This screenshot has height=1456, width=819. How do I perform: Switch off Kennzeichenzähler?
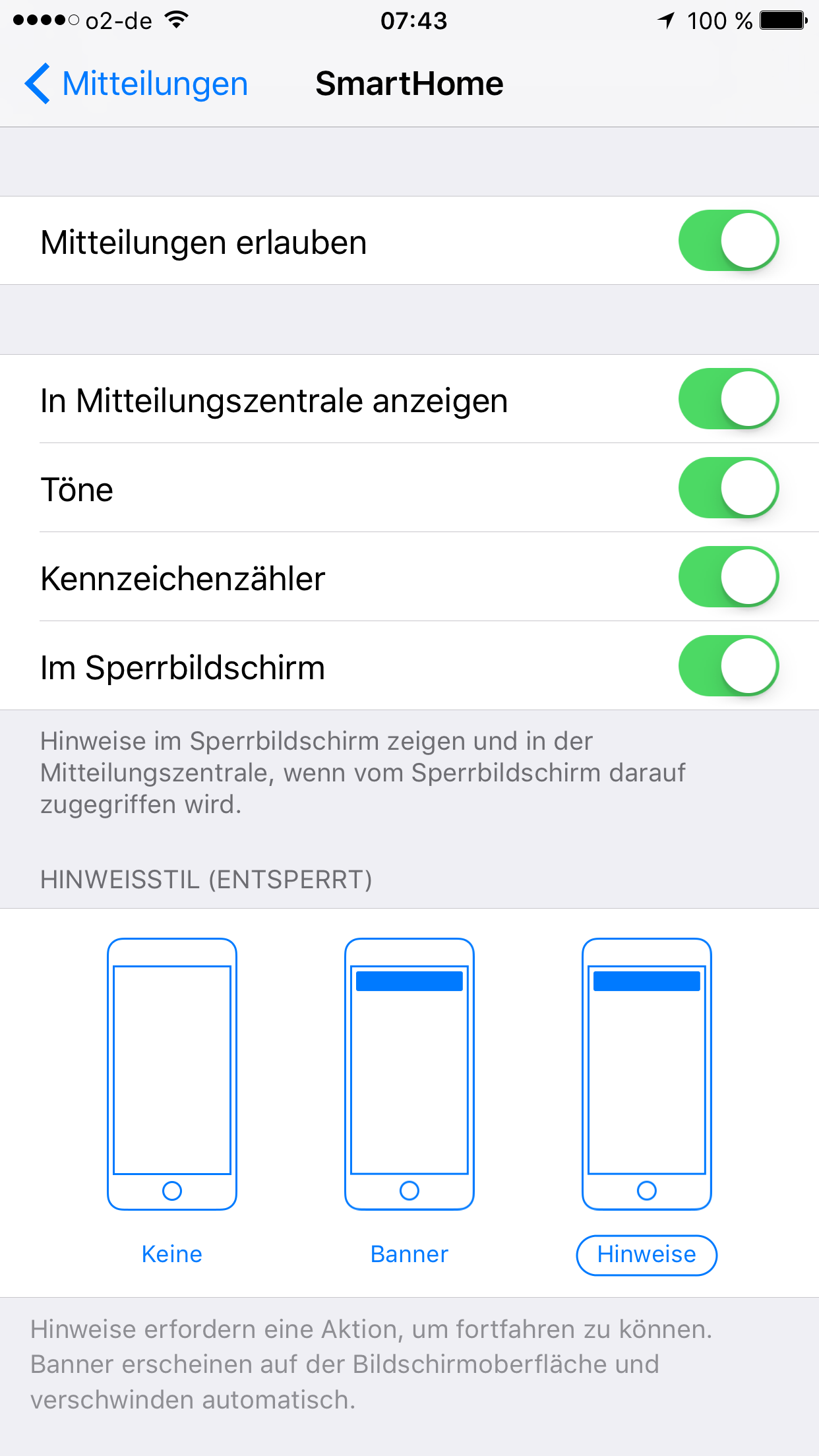728,577
